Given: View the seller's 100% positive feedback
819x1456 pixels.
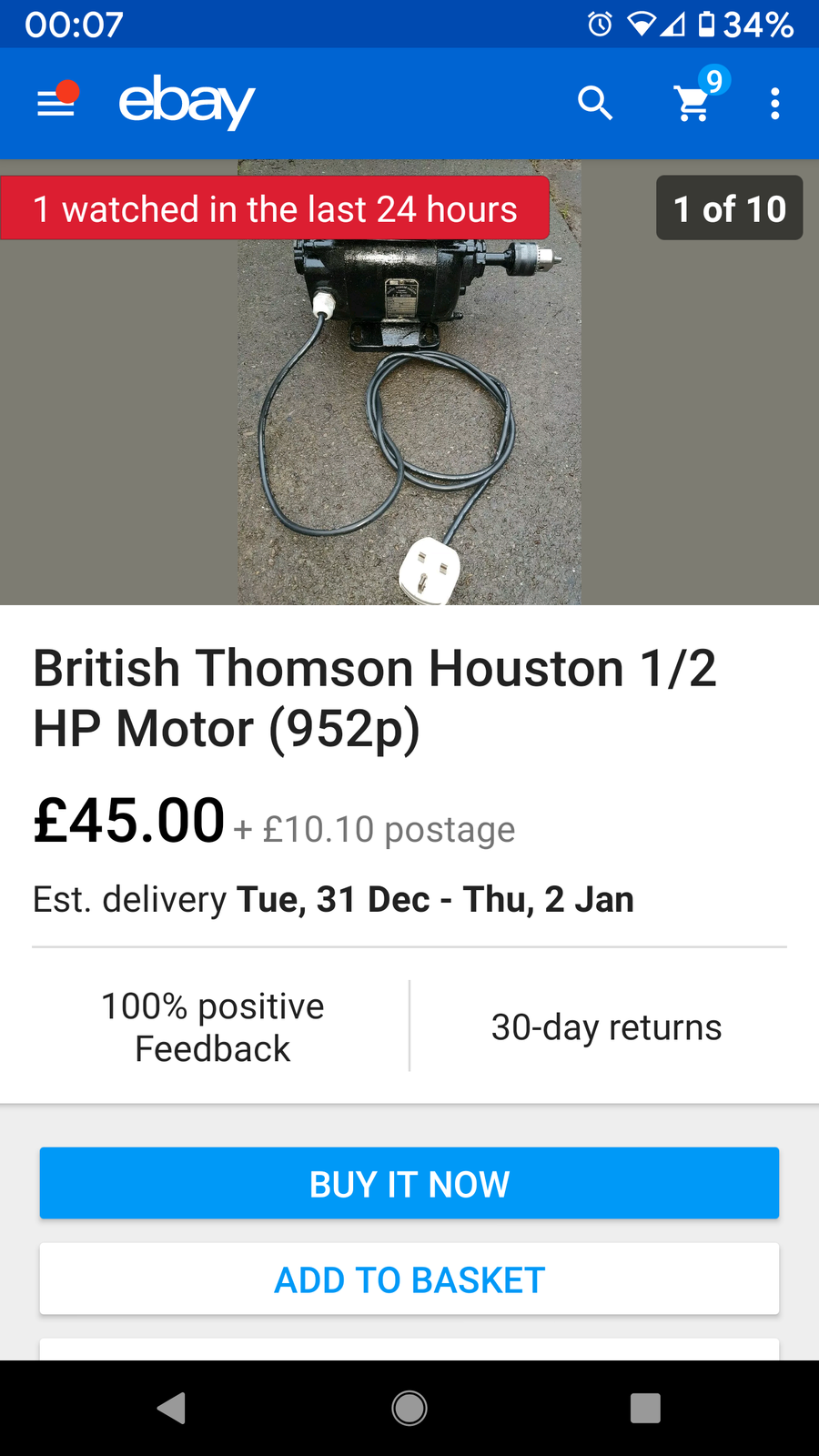Looking at the screenshot, I should (x=212, y=1027).
